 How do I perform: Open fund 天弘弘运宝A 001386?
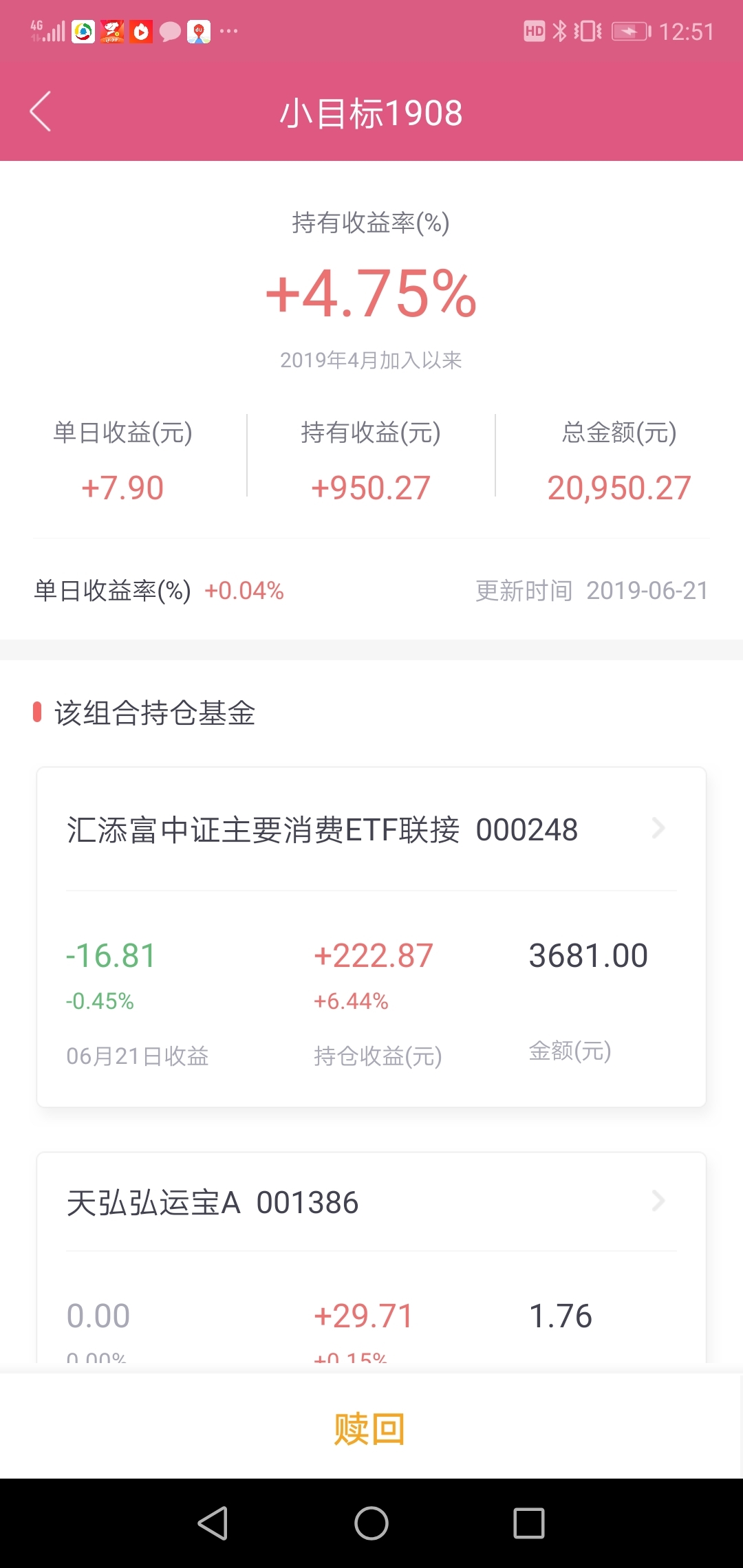click(x=371, y=1202)
